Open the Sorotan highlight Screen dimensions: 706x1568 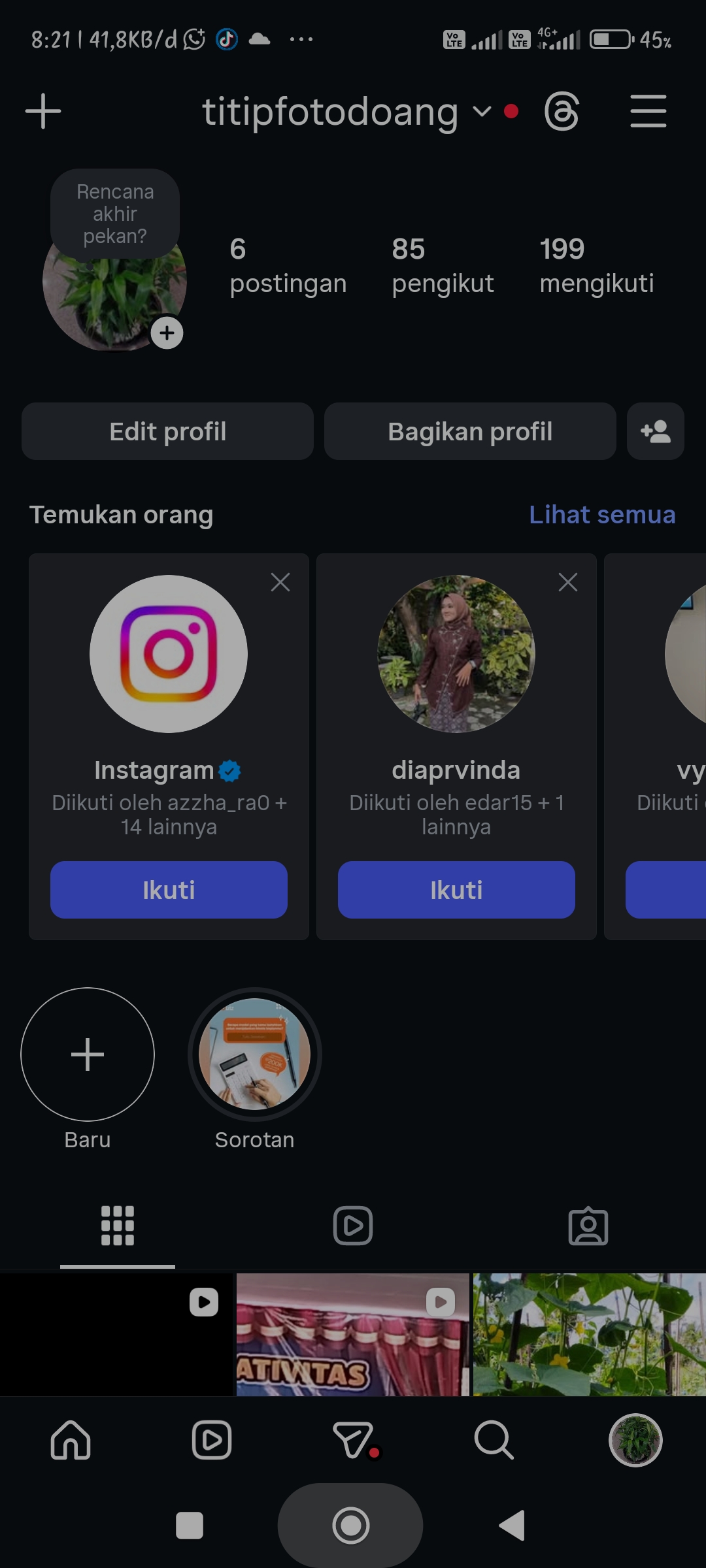click(254, 1054)
